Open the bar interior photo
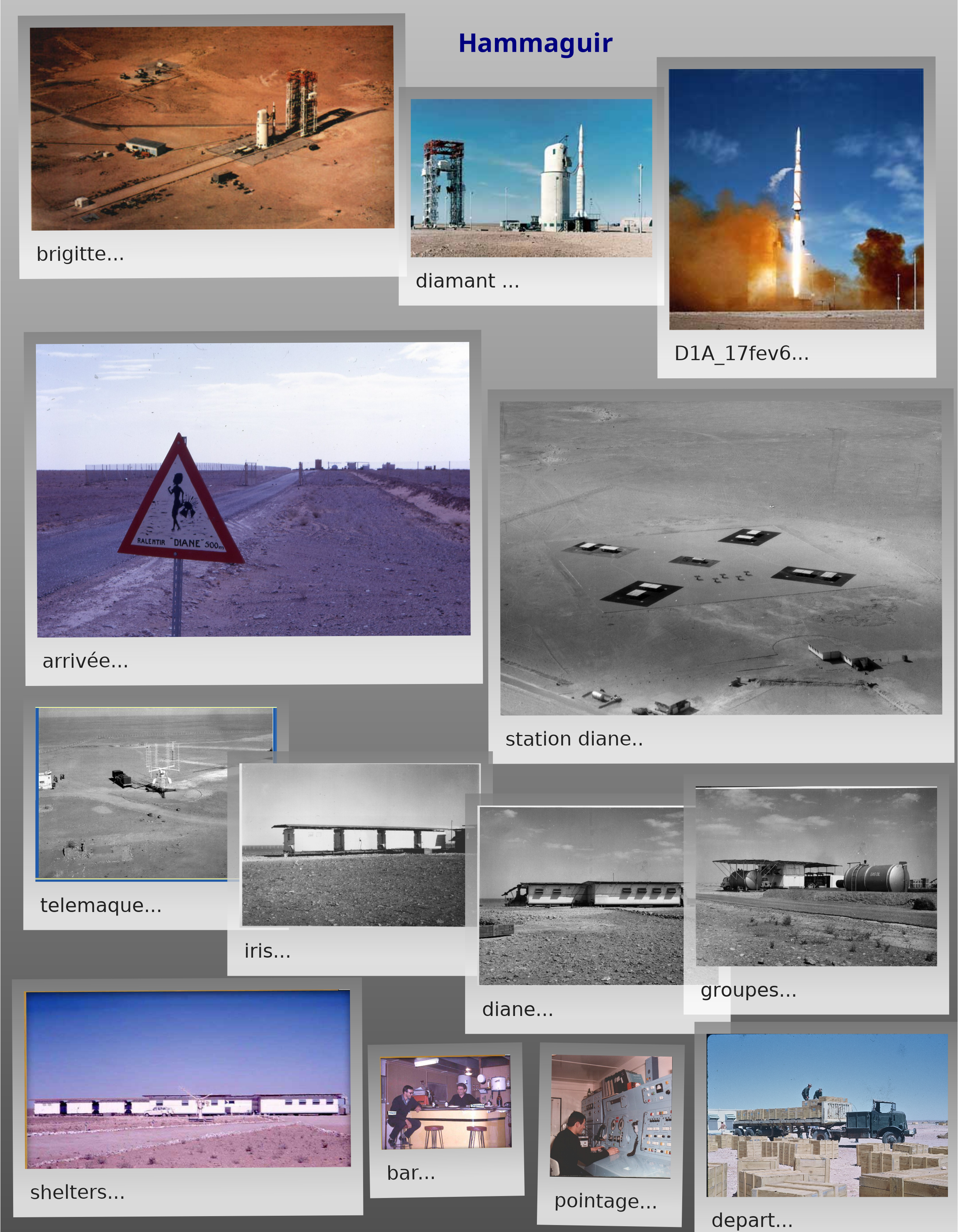Screen dimensions: 958x1232 pos(445,1102)
